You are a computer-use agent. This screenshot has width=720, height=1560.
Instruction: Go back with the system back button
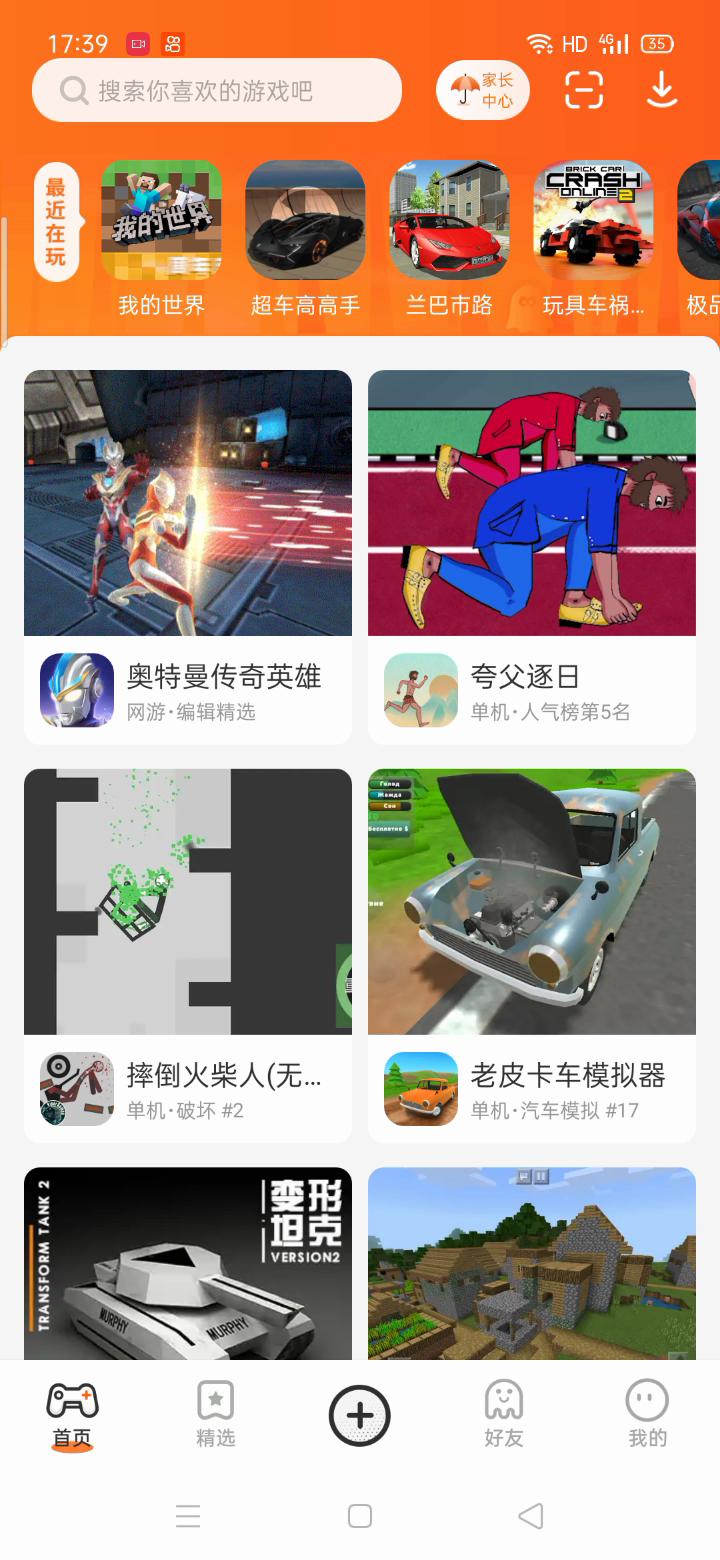pyautogui.click(x=531, y=1516)
